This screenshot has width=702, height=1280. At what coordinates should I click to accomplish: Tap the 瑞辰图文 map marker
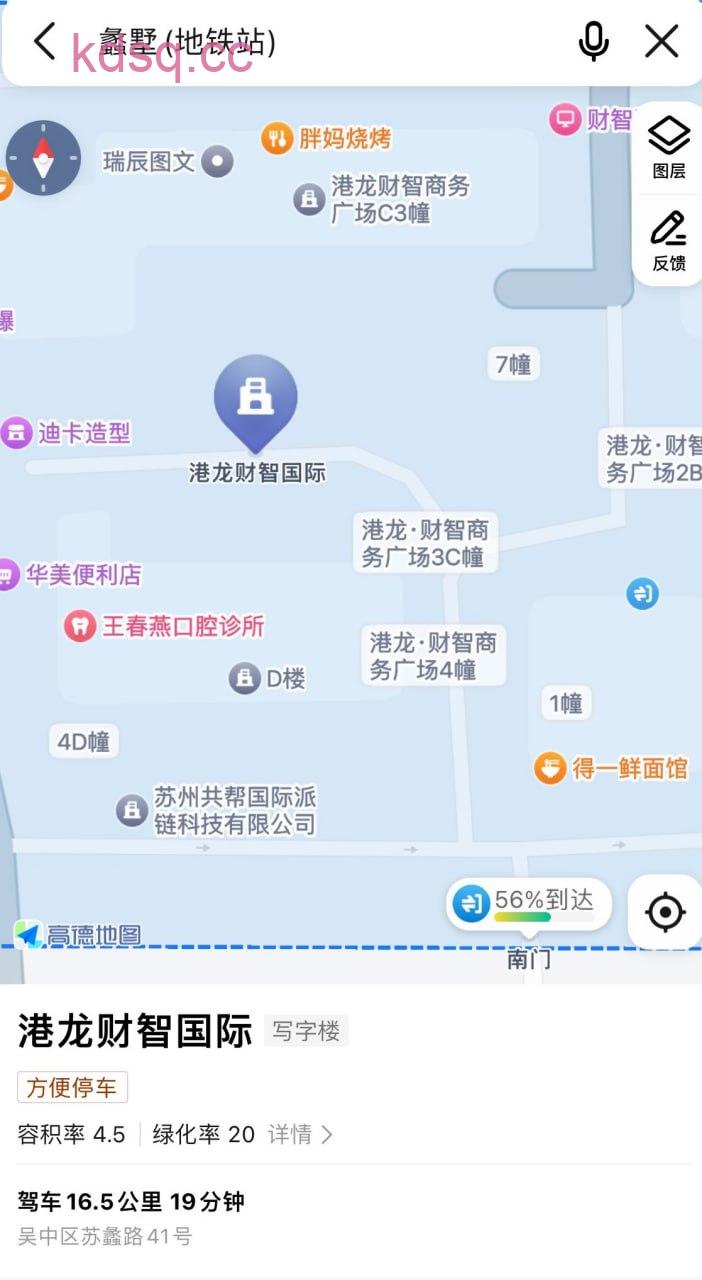(x=217, y=161)
